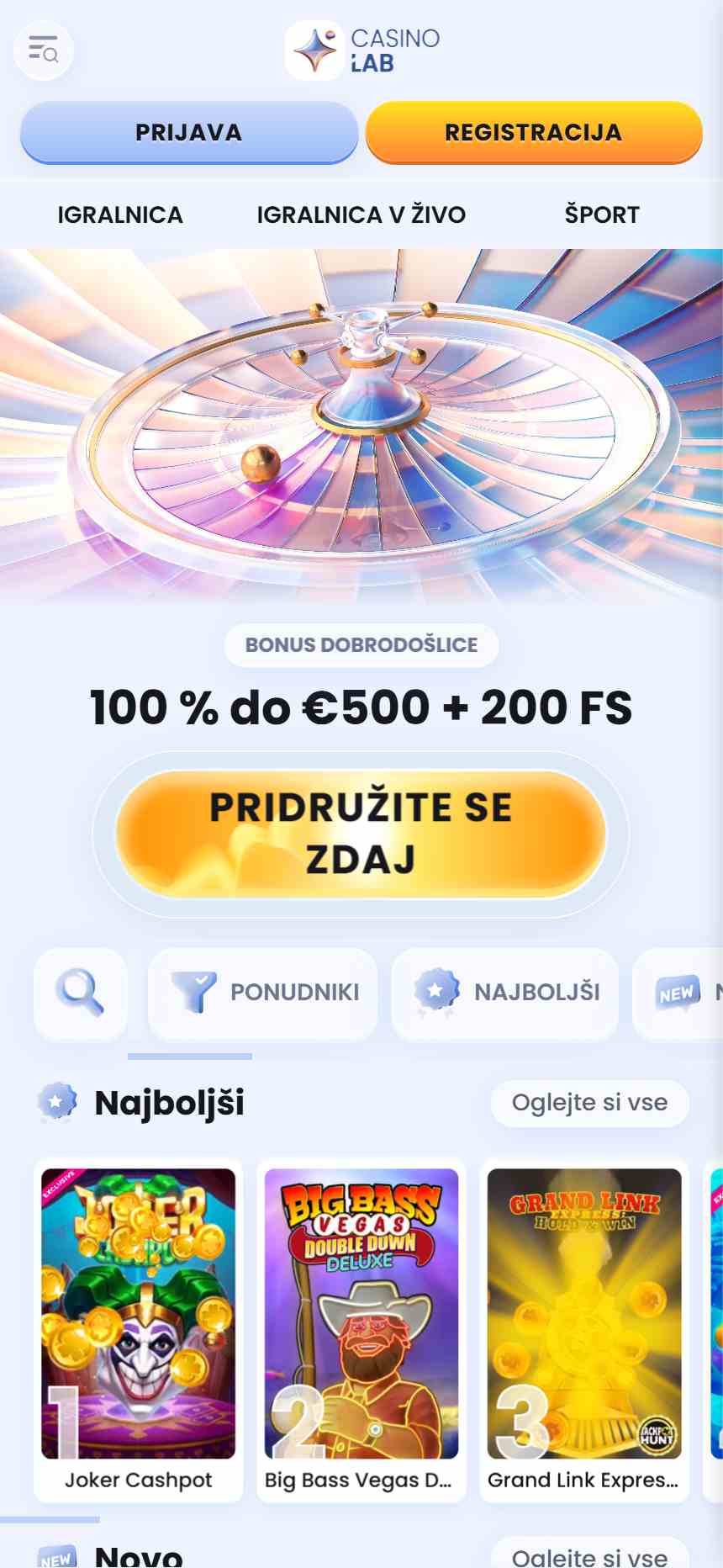Open the game search magnifier

point(81,993)
